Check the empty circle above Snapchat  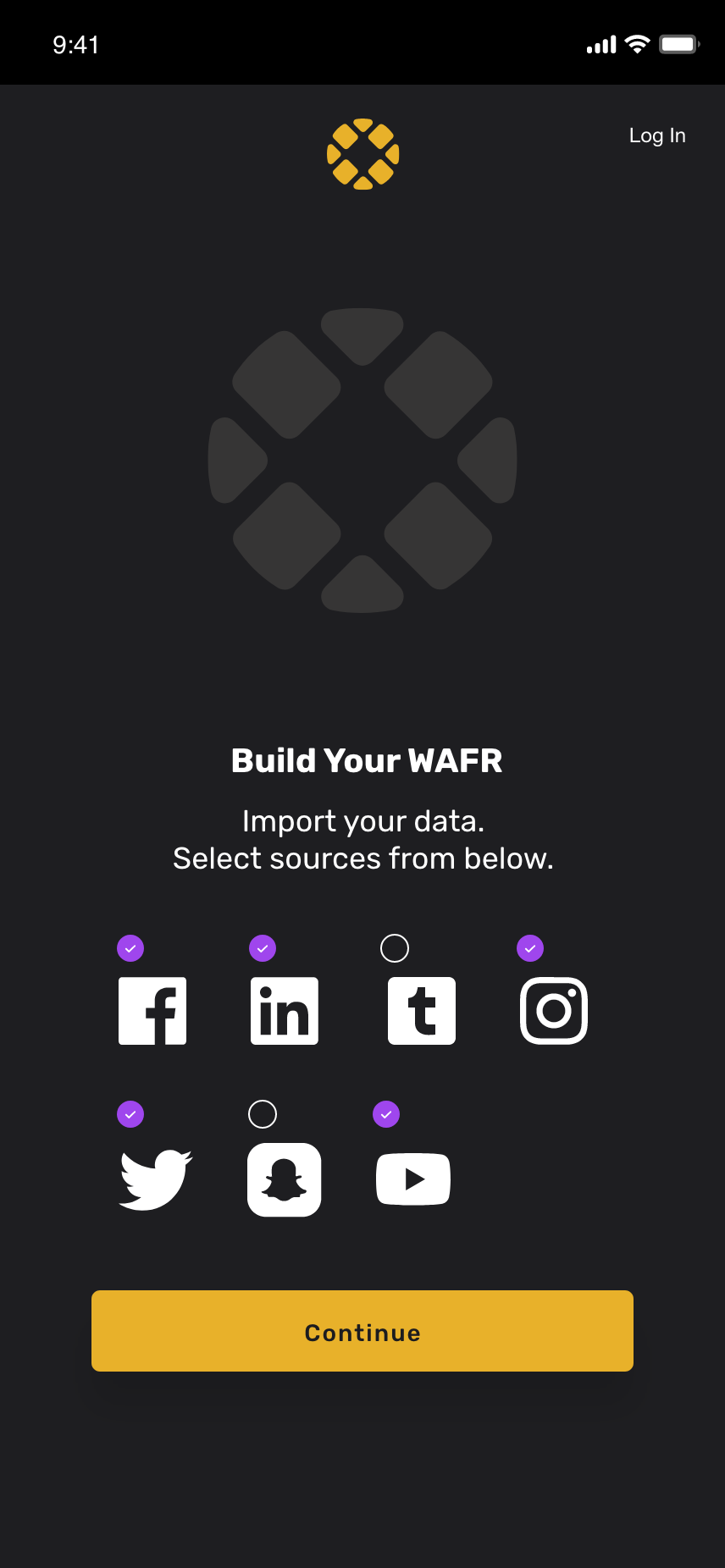[263, 1114]
